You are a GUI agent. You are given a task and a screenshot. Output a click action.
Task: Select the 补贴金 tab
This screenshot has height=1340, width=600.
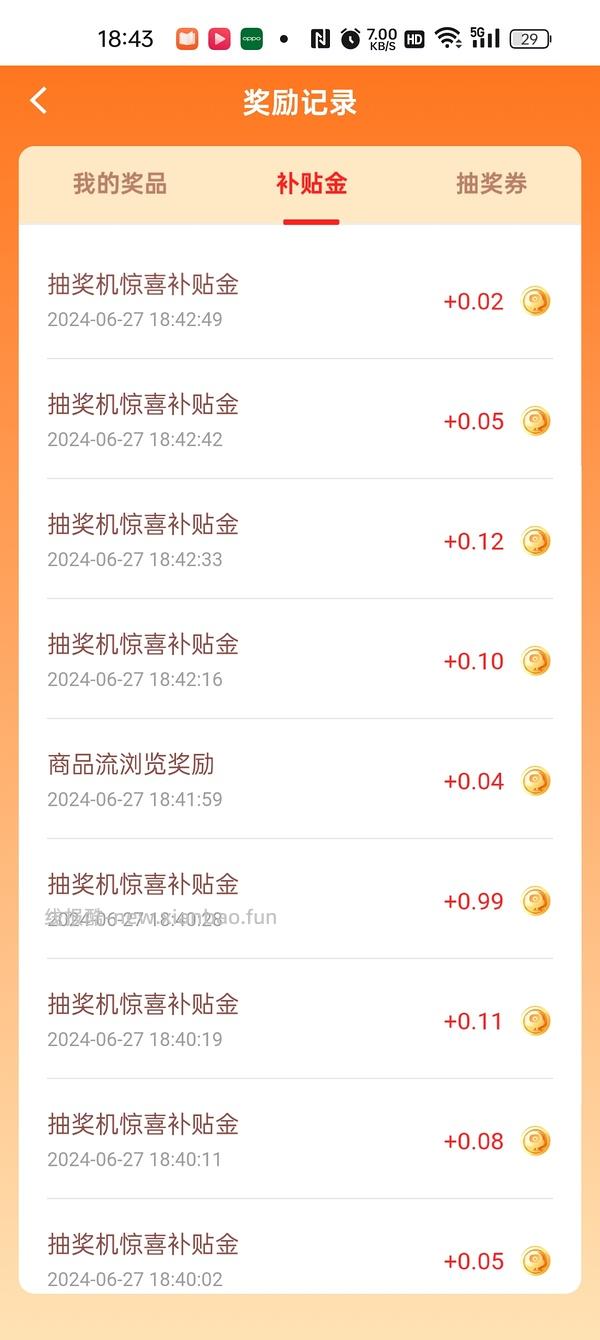pyautogui.click(x=311, y=184)
